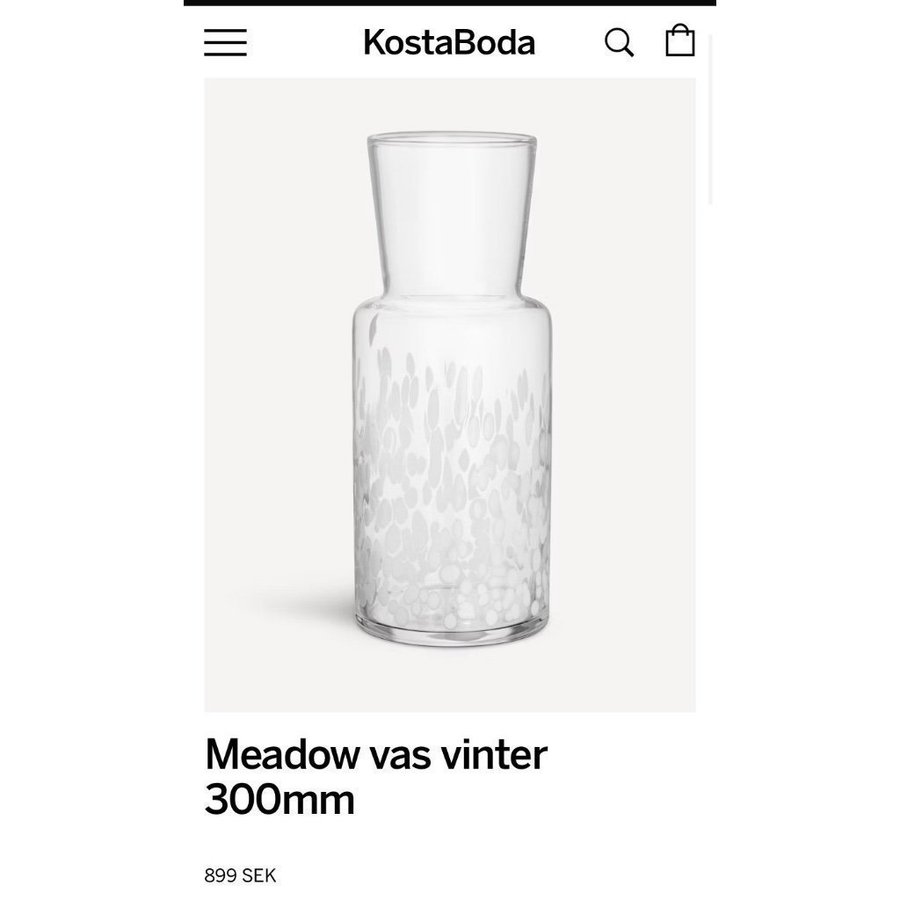900x900 pixels.
Task: Open the search icon
Action: tap(619, 43)
